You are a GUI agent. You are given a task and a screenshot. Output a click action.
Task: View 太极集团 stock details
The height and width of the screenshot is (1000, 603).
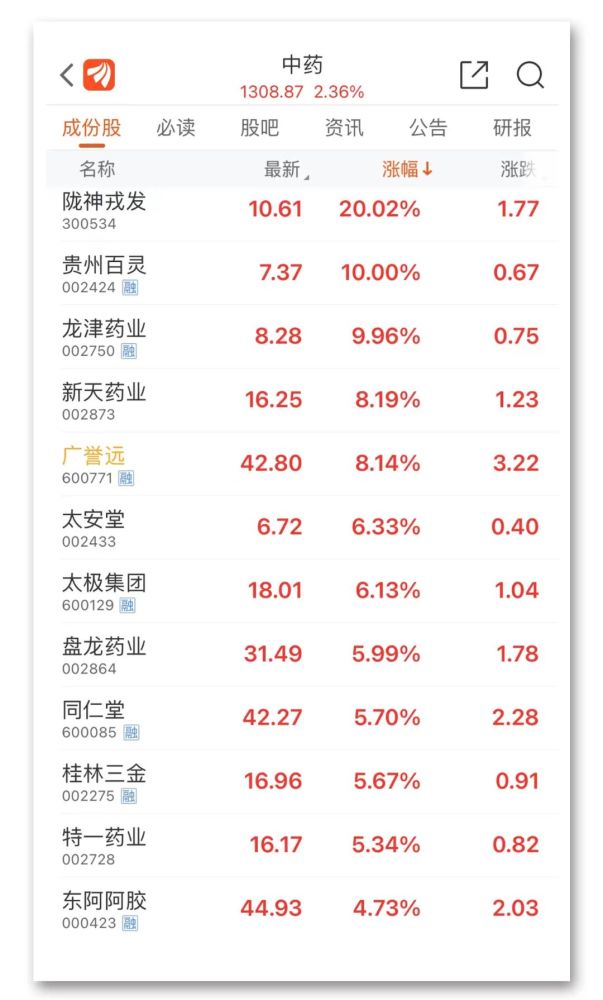click(x=302, y=591)
